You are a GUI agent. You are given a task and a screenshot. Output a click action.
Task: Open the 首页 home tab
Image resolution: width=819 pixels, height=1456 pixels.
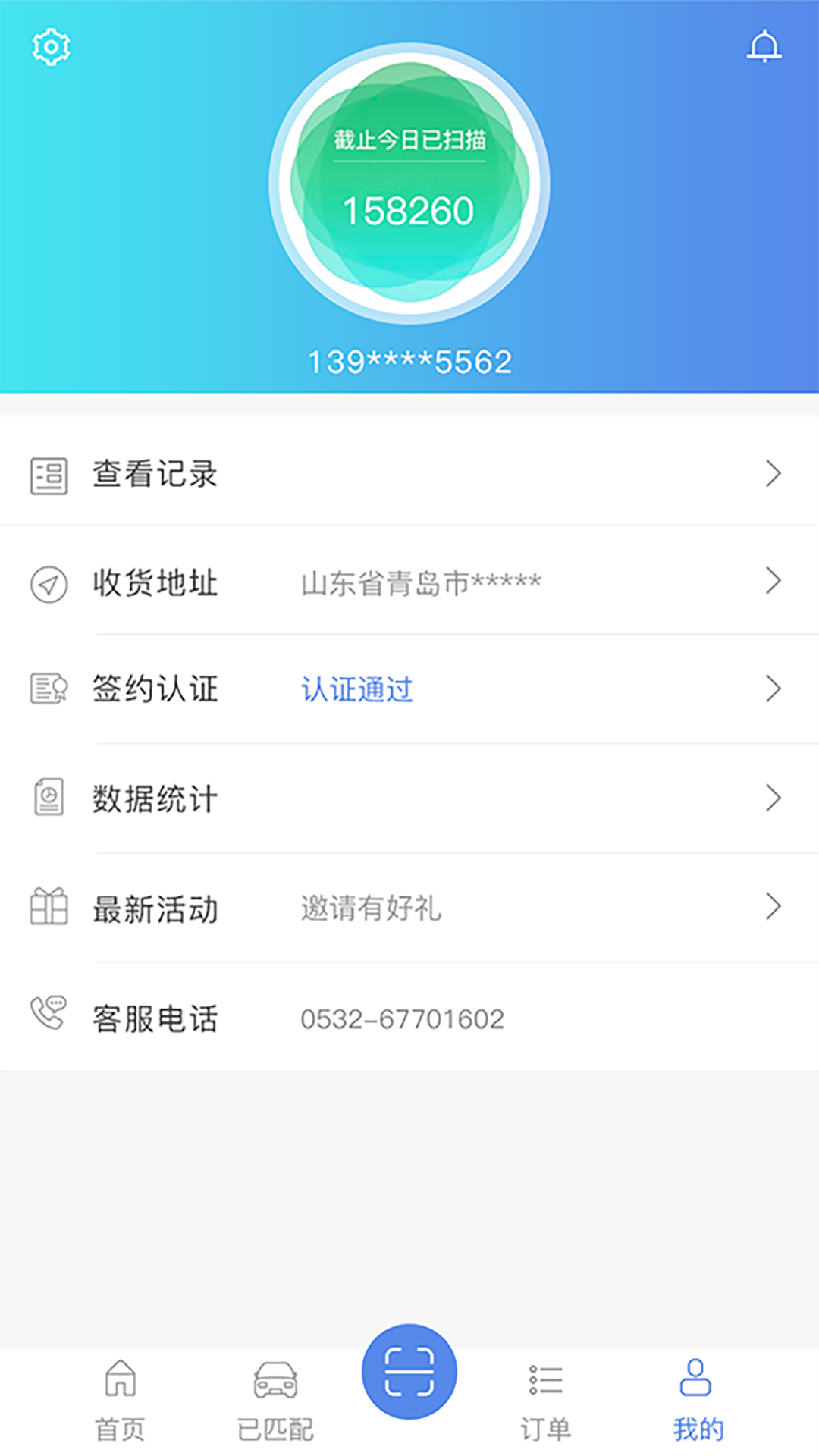121,1399
